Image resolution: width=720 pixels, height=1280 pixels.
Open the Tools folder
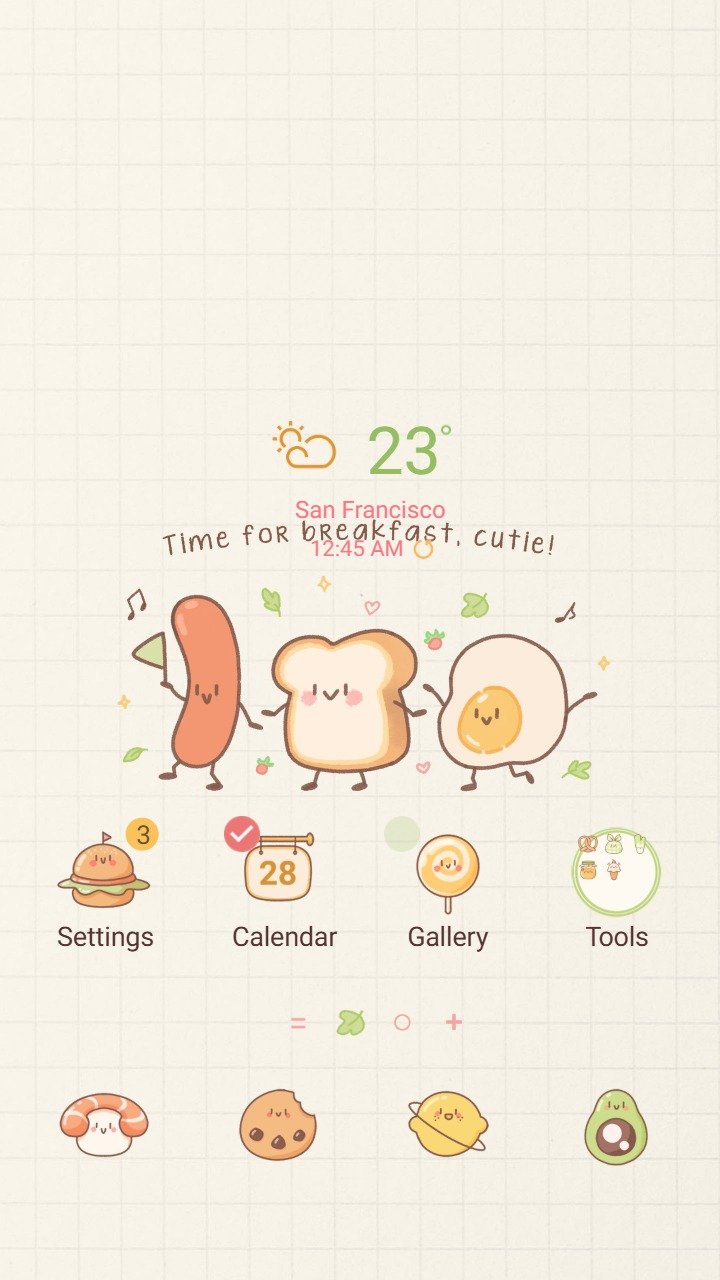(616, 870)
